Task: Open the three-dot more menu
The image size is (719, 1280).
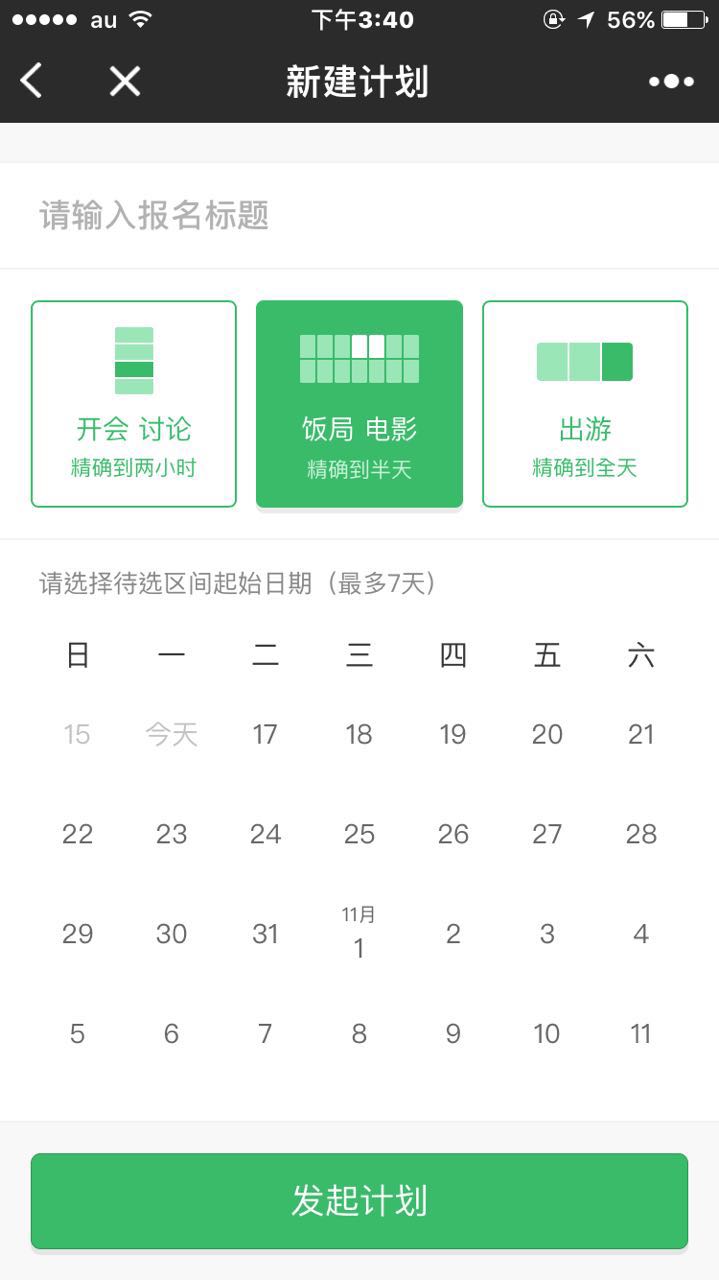Action: [x=671, y=81]
